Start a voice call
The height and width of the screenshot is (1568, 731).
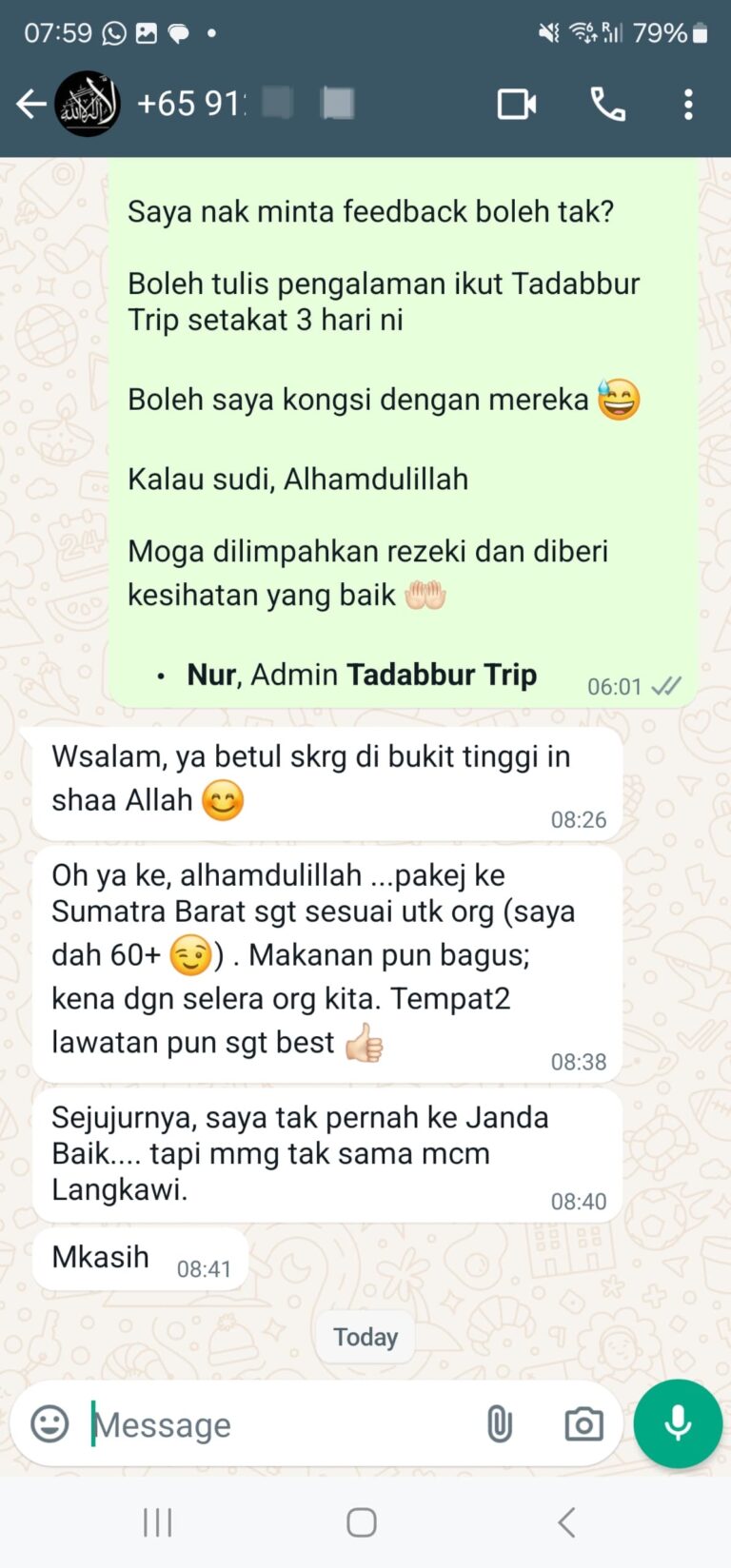607,104
